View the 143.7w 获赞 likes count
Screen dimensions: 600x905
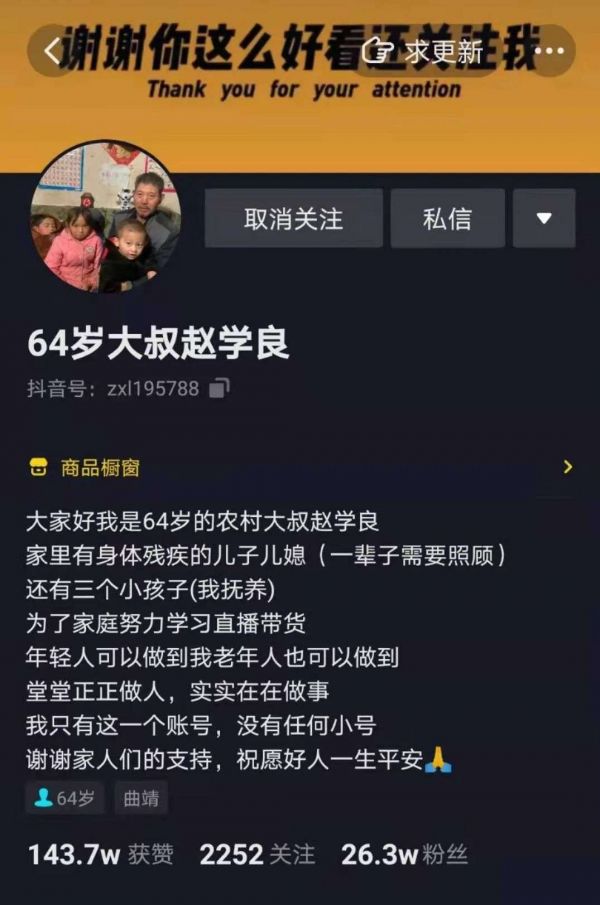point(100,854)
